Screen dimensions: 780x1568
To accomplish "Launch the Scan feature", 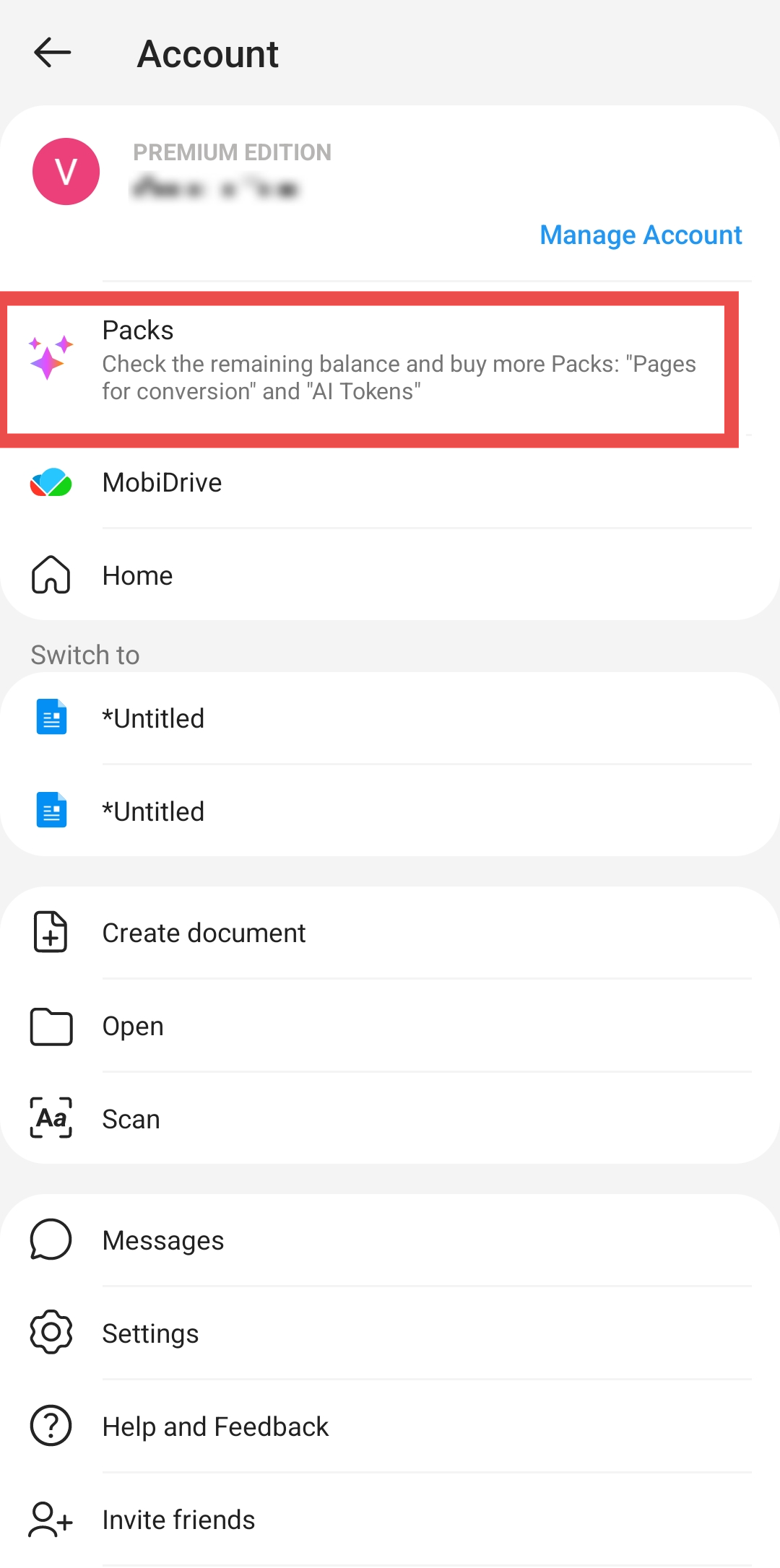I will click(131, 1119).
